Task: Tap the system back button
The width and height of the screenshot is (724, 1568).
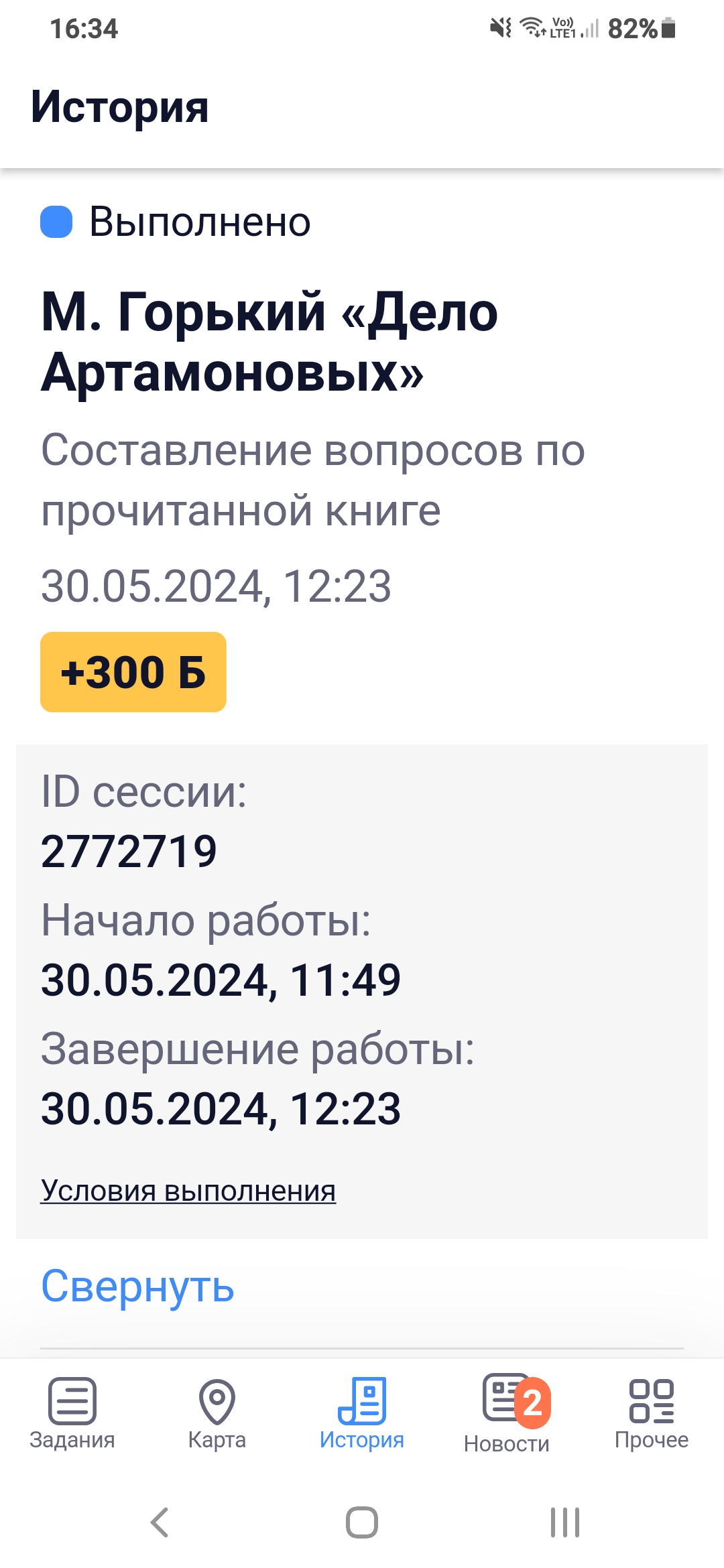Action: (x=160, y=1522)
